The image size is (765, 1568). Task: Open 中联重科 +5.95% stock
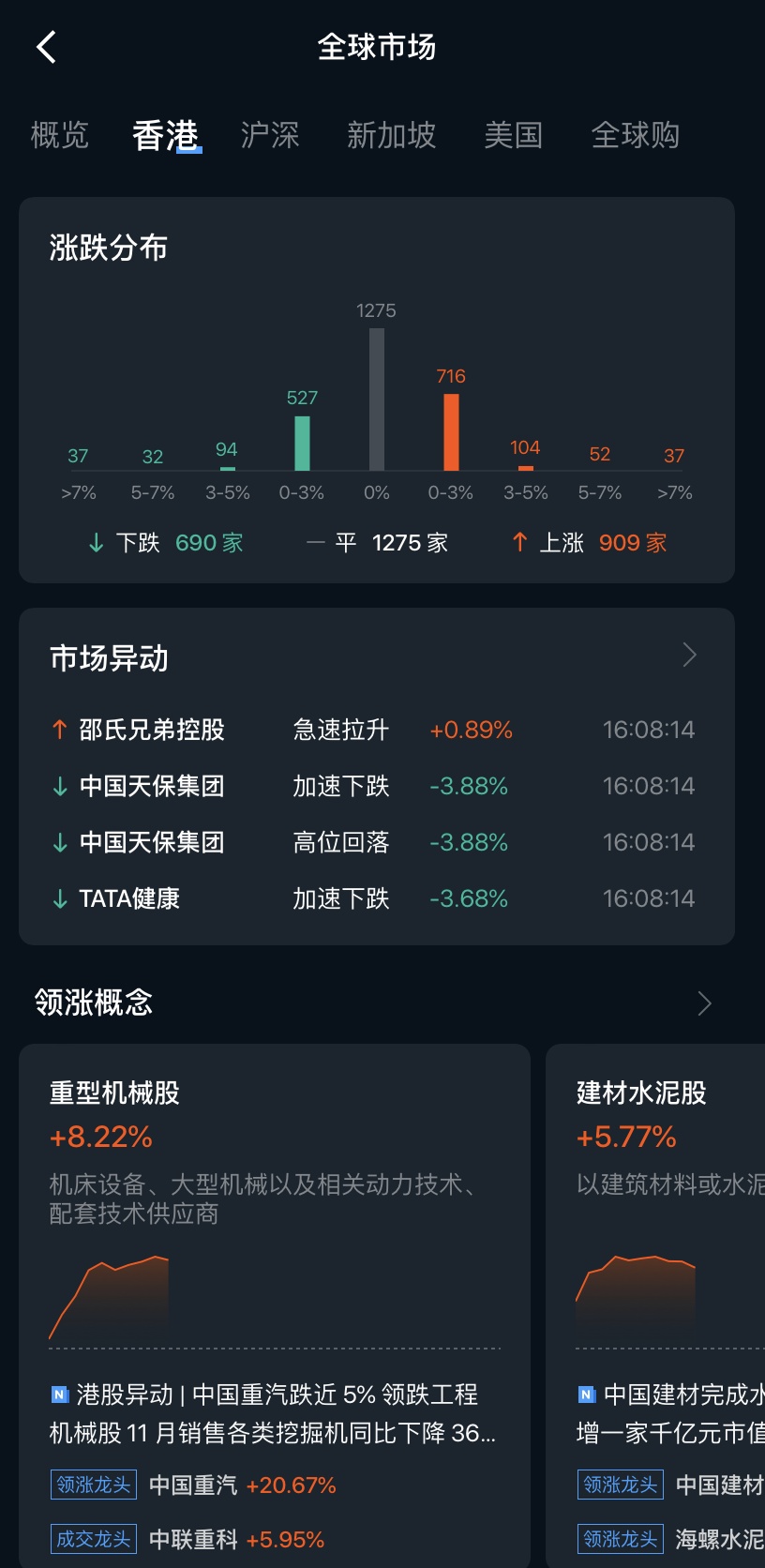[236, 1540]
